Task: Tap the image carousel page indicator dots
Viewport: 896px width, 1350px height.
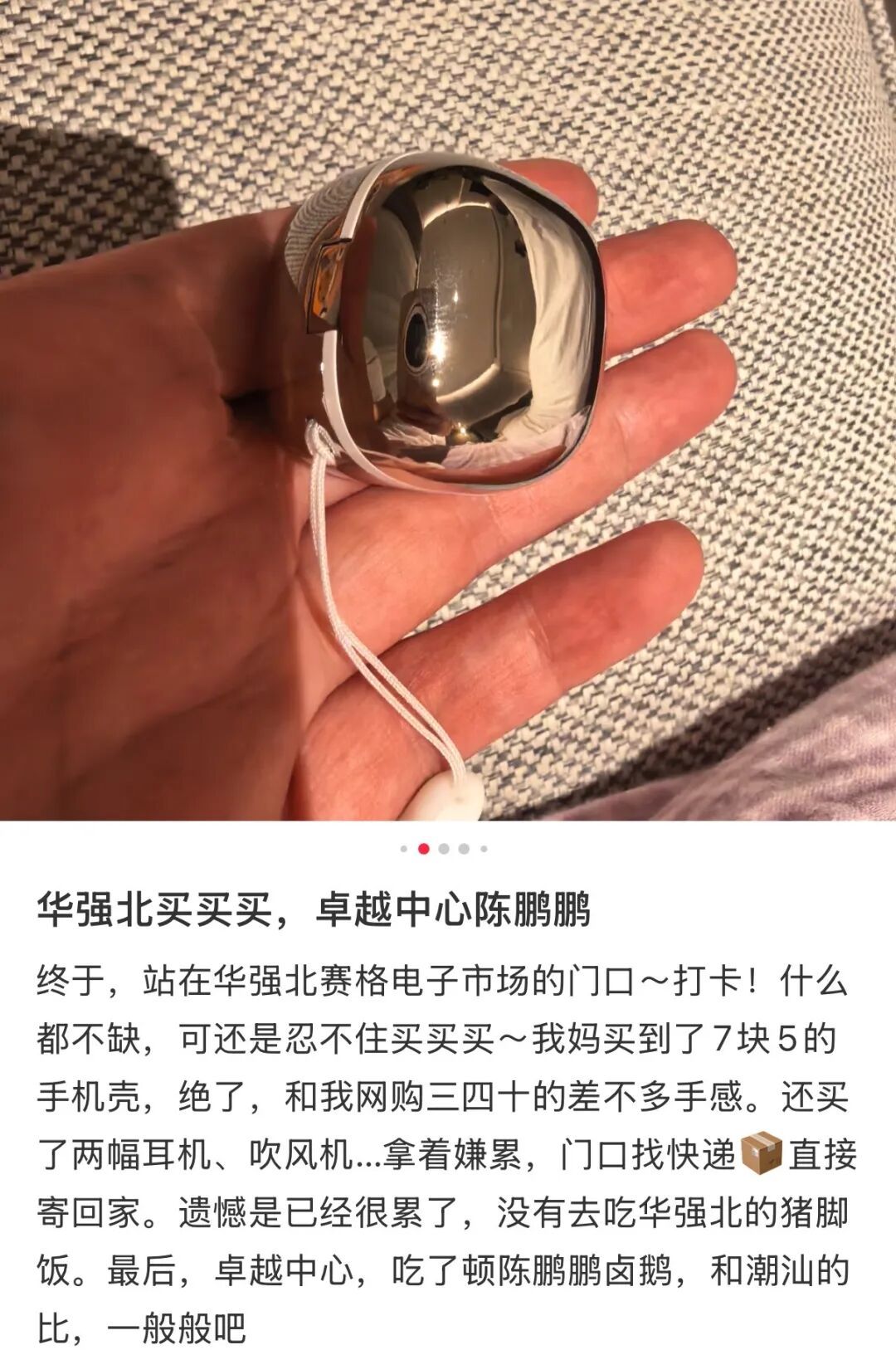Action: point(444,849)
